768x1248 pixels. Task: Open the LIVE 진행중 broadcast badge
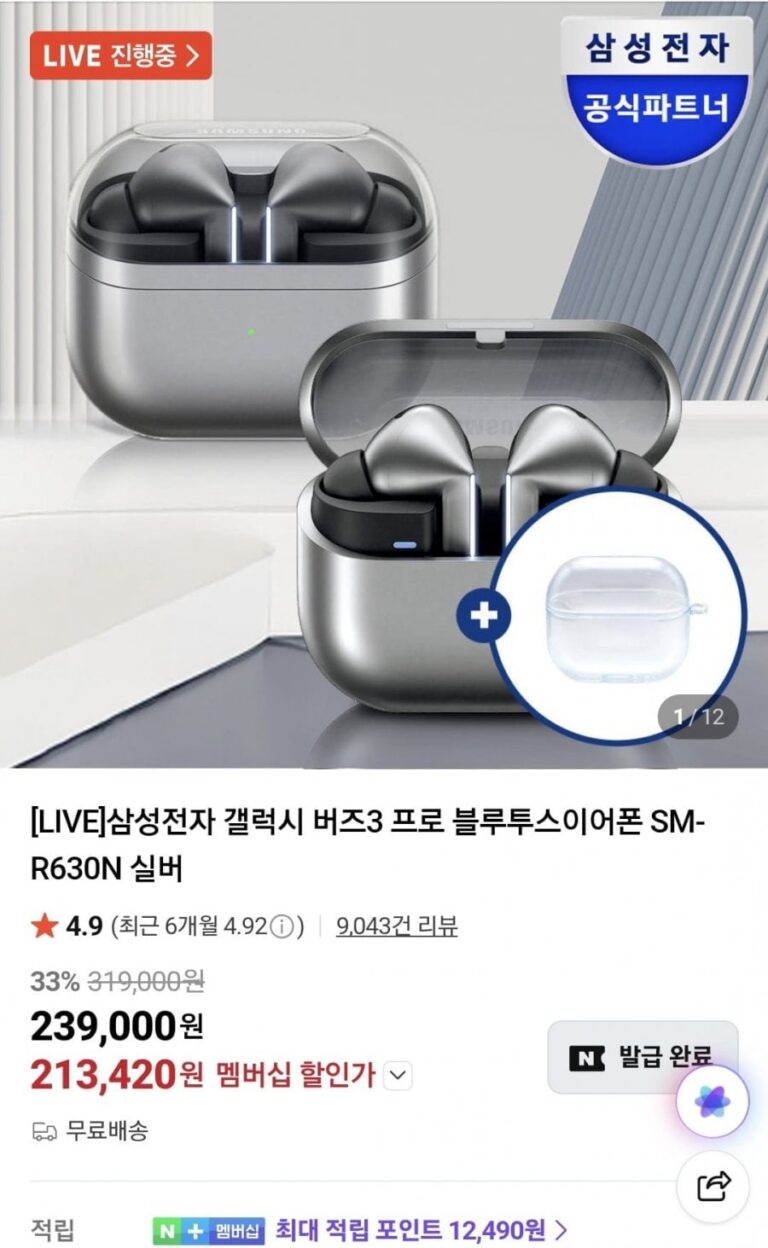tap(121, 55)
